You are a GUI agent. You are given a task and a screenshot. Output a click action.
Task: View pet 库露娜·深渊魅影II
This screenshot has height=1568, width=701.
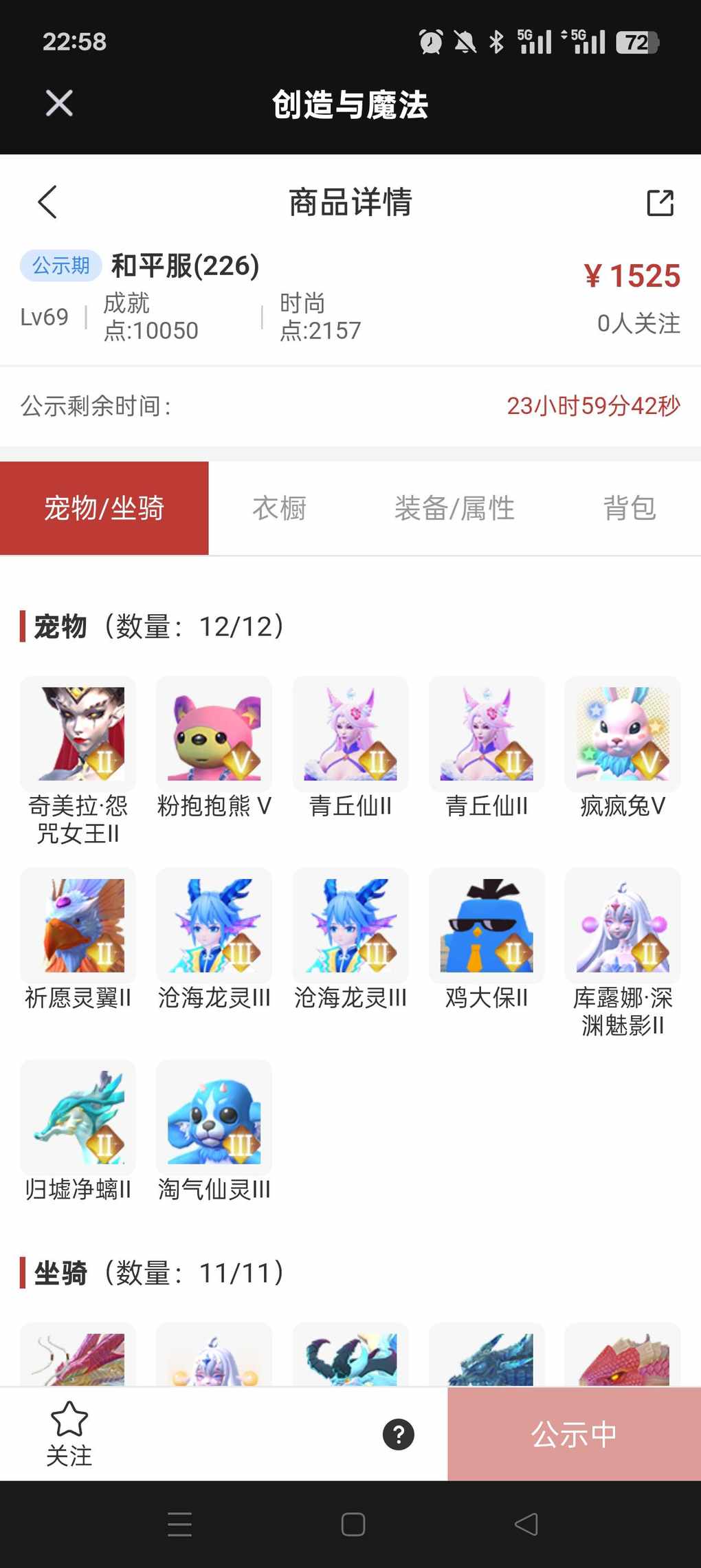[622, 926]
